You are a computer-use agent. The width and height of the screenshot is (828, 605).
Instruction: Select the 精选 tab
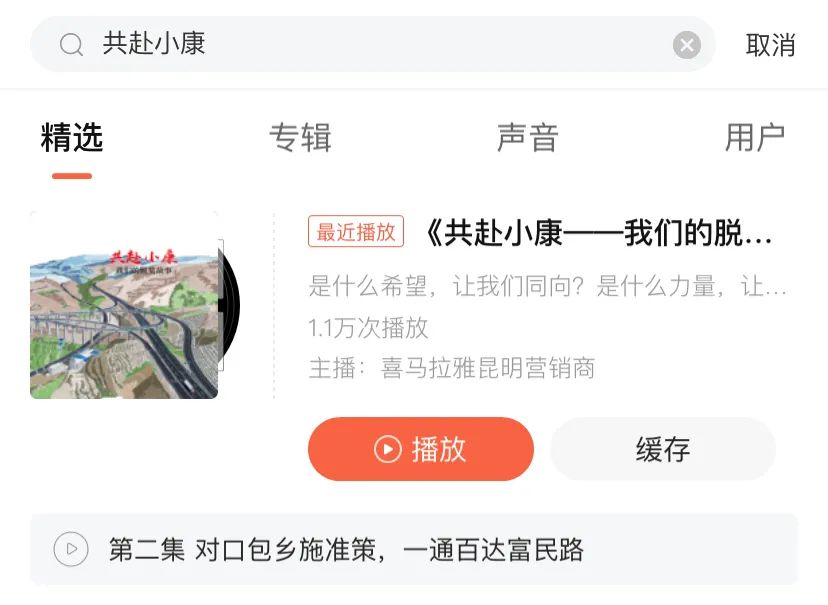[x=72, y=138]
